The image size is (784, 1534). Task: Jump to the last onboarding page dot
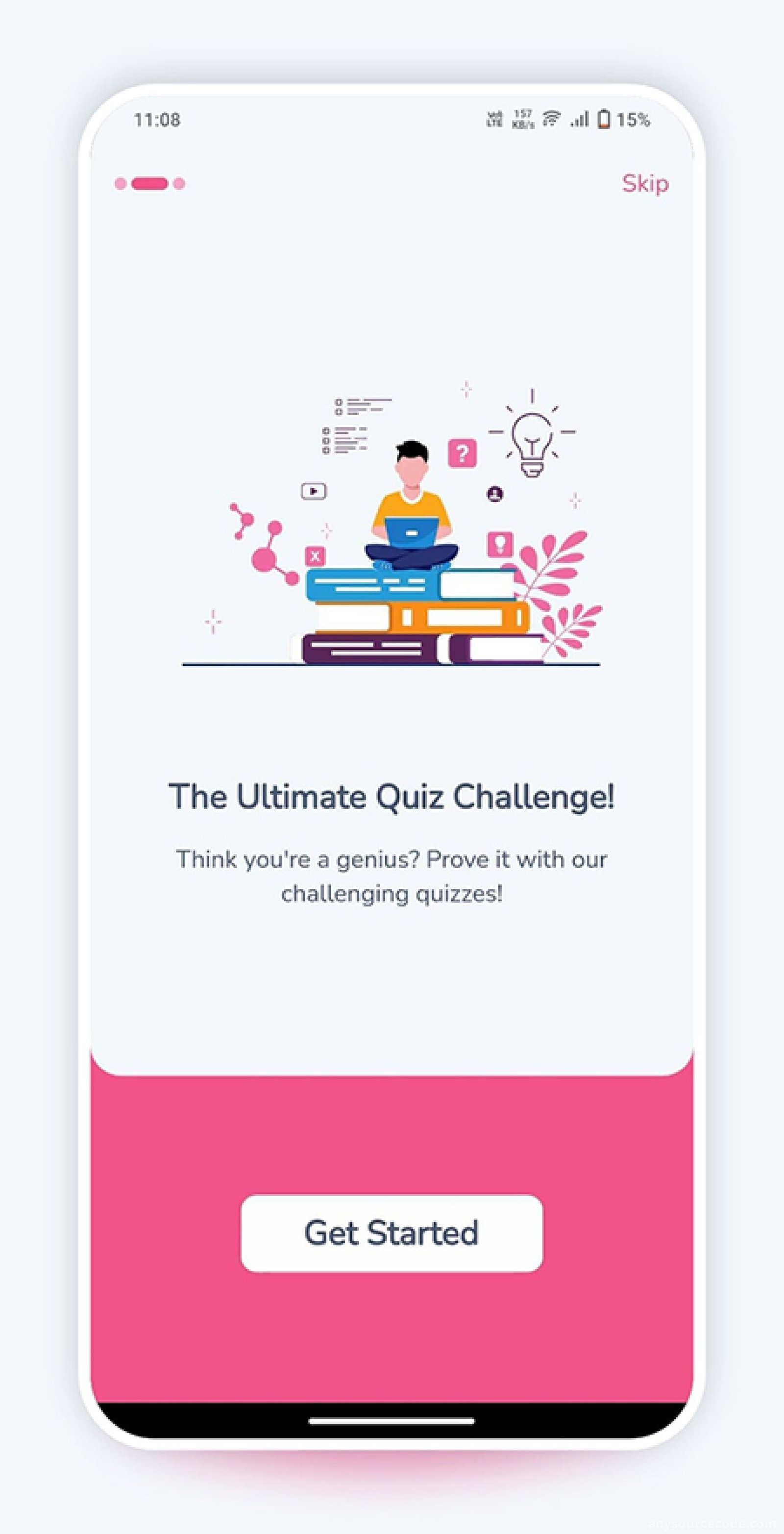[x=179, y=183]
